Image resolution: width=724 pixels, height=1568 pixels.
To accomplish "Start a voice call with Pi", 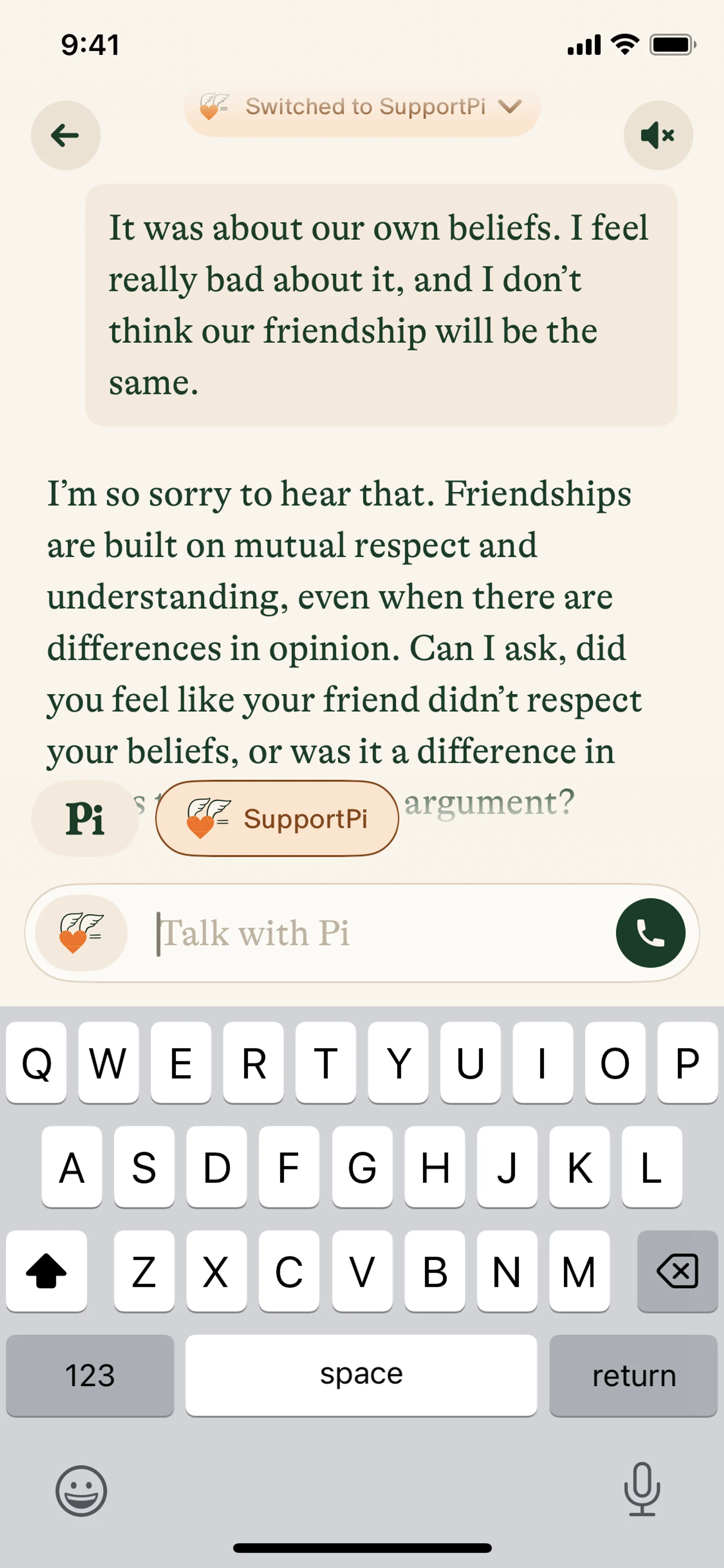I will click(x=650, y=932).
